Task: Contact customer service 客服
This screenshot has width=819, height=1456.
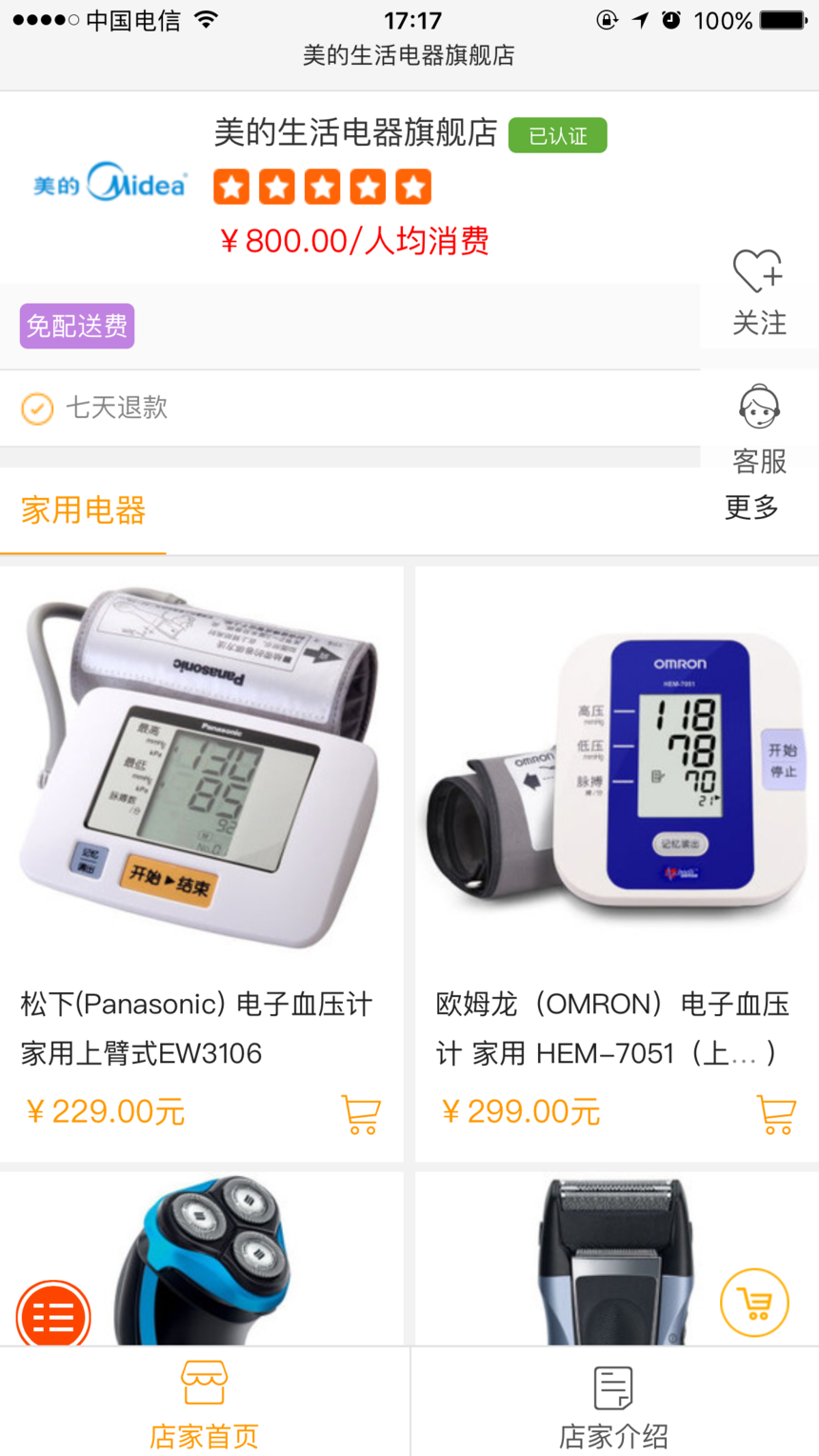Action: (x=759, y=429)
